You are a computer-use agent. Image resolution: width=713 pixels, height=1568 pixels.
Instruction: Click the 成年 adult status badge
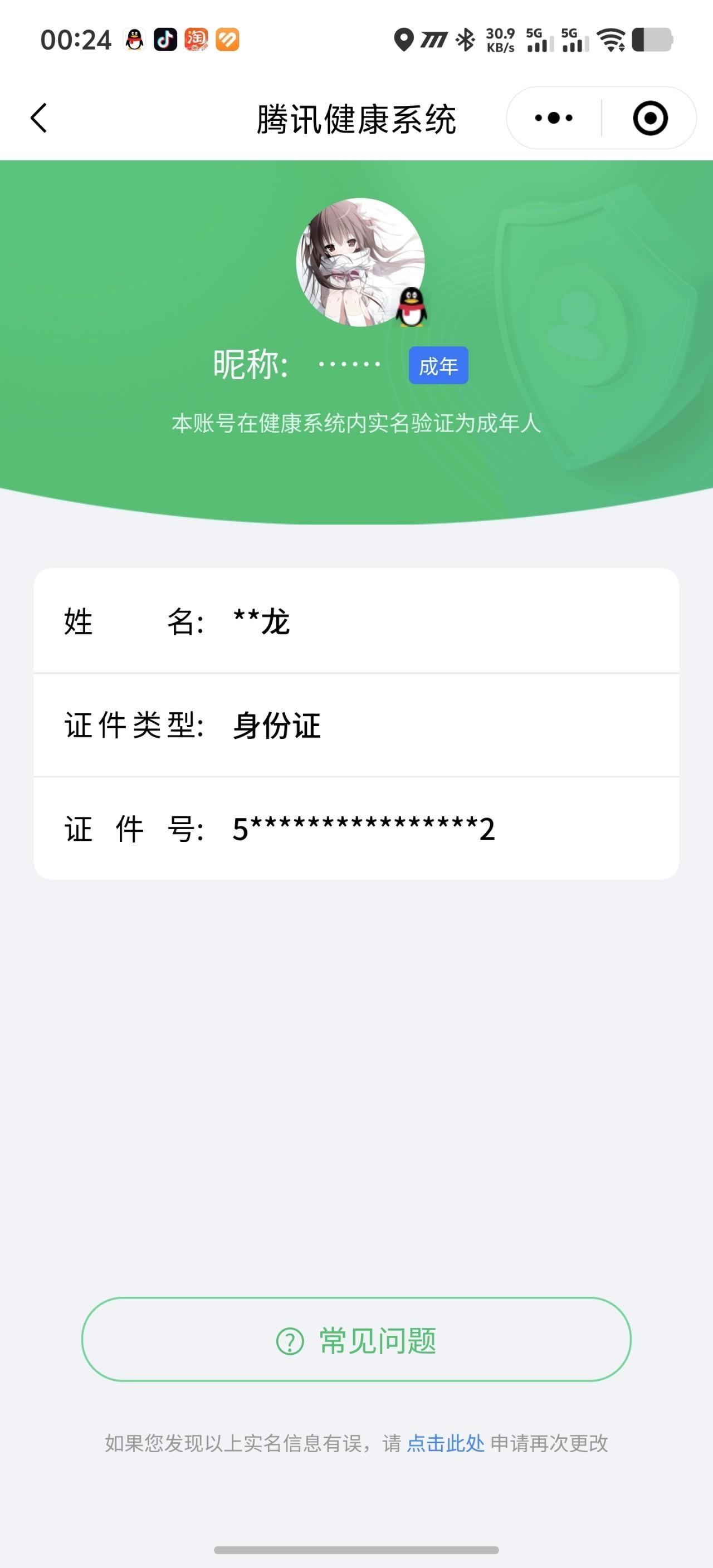point(439,365)
